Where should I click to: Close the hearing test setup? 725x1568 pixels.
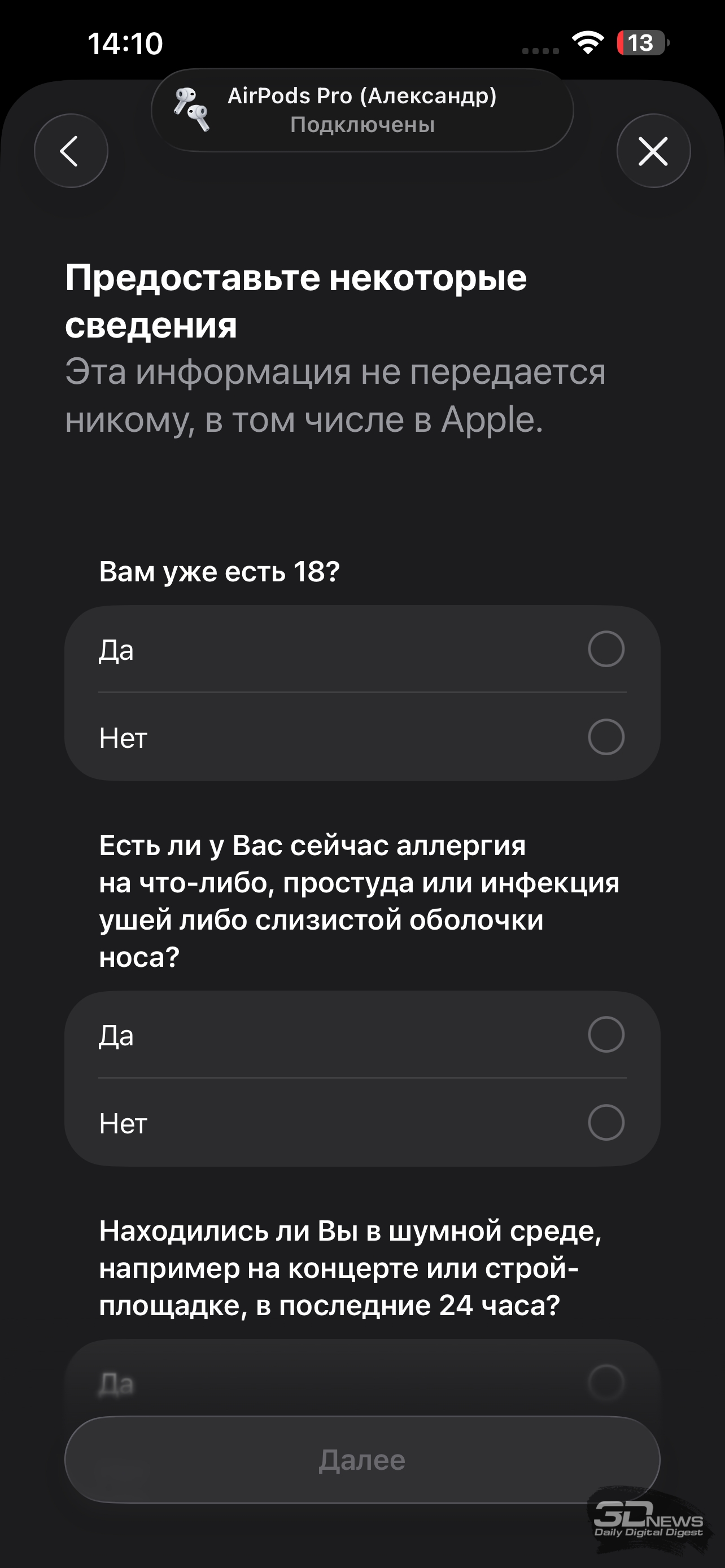coord(653,150)
